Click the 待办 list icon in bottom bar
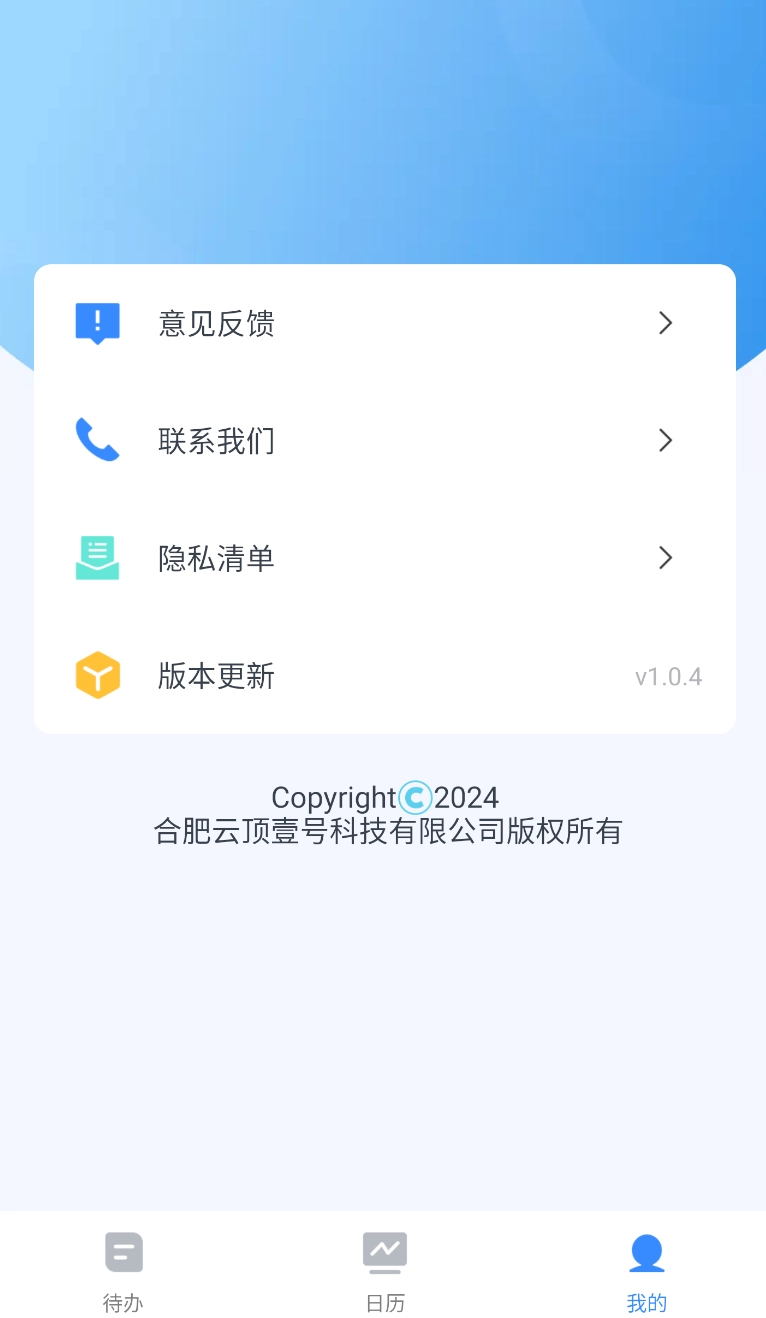This screenshot has height=1318, width=766. [x=123, y=1252]
